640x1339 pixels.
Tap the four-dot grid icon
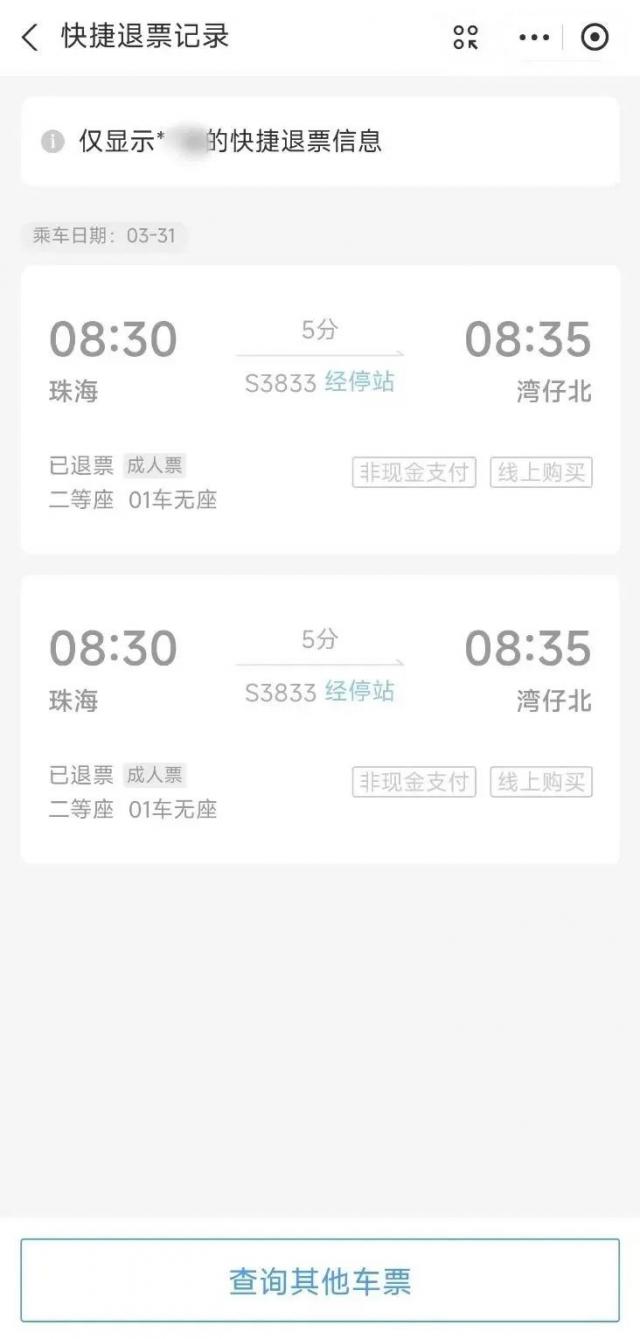466,38
